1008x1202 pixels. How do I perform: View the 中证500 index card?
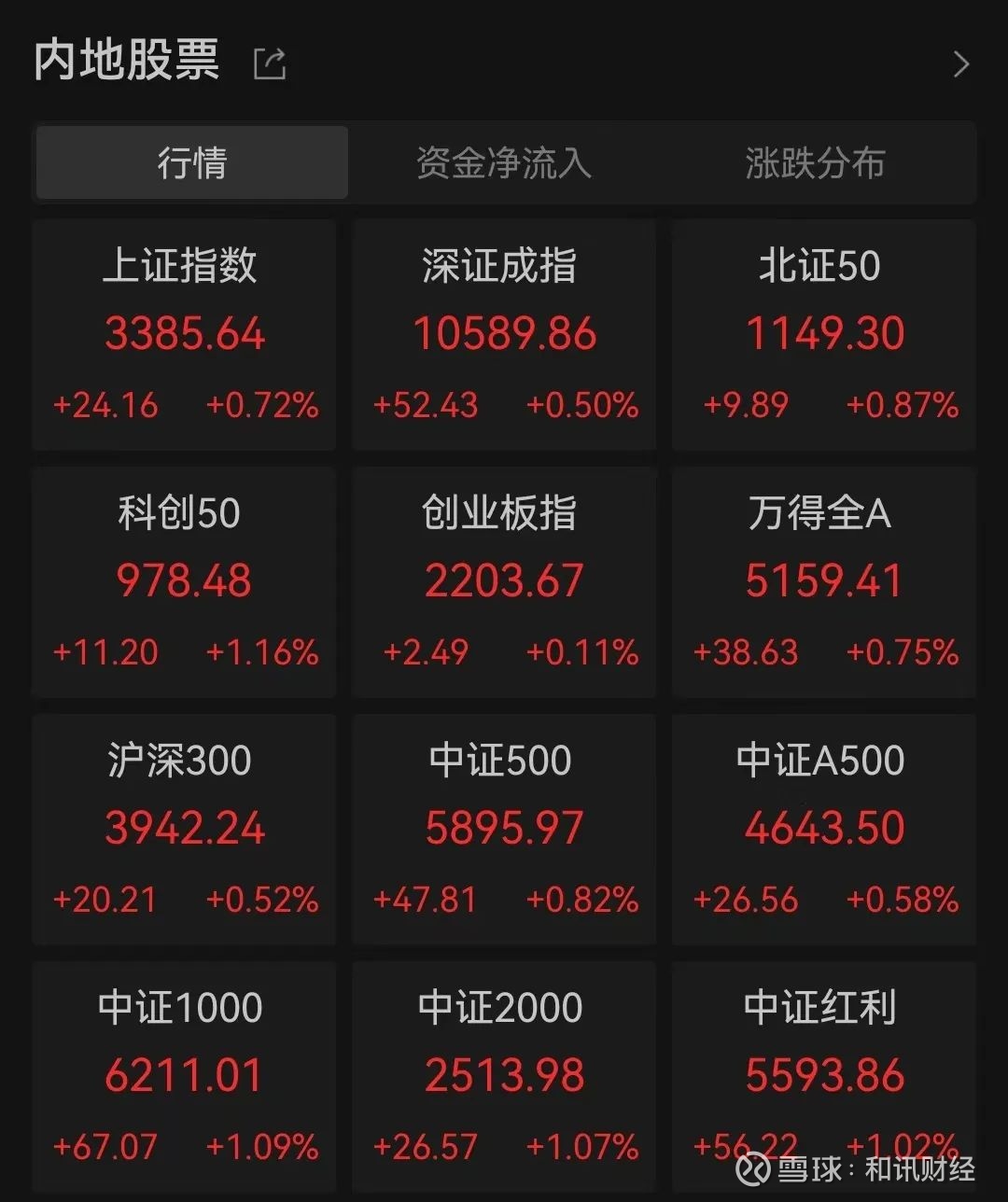click(x=504, y=830)
